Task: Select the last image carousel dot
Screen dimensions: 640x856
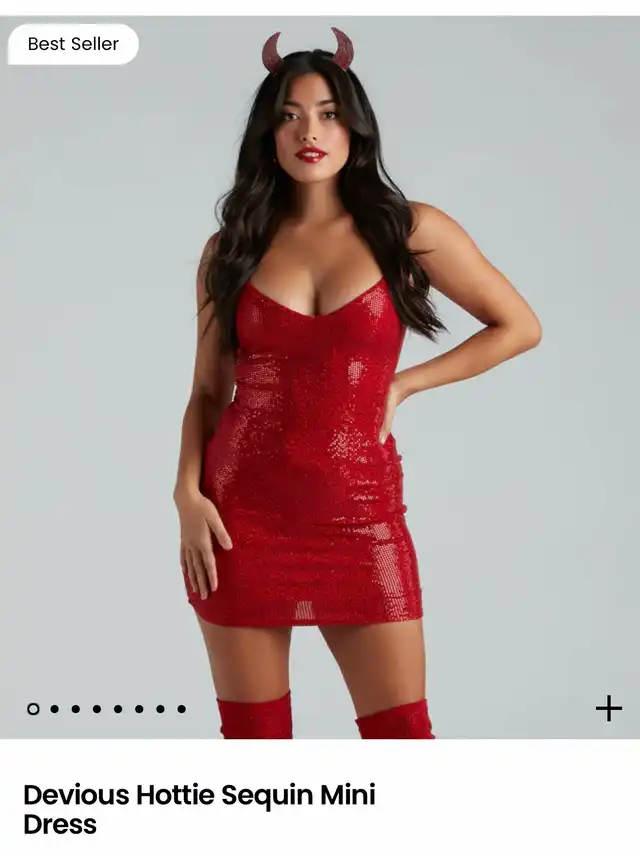Action: point(181,709)
